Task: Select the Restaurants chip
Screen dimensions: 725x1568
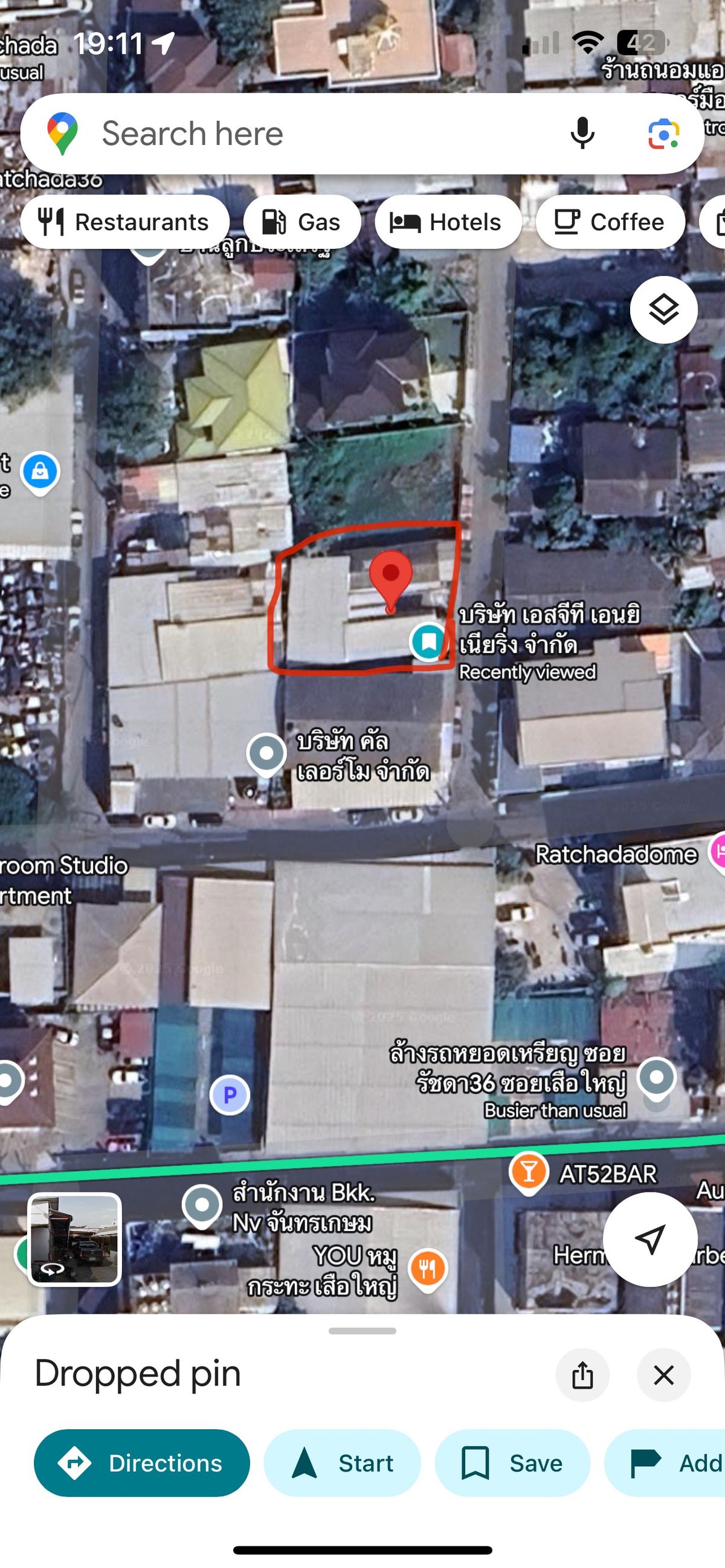Action: pos(125,222)
